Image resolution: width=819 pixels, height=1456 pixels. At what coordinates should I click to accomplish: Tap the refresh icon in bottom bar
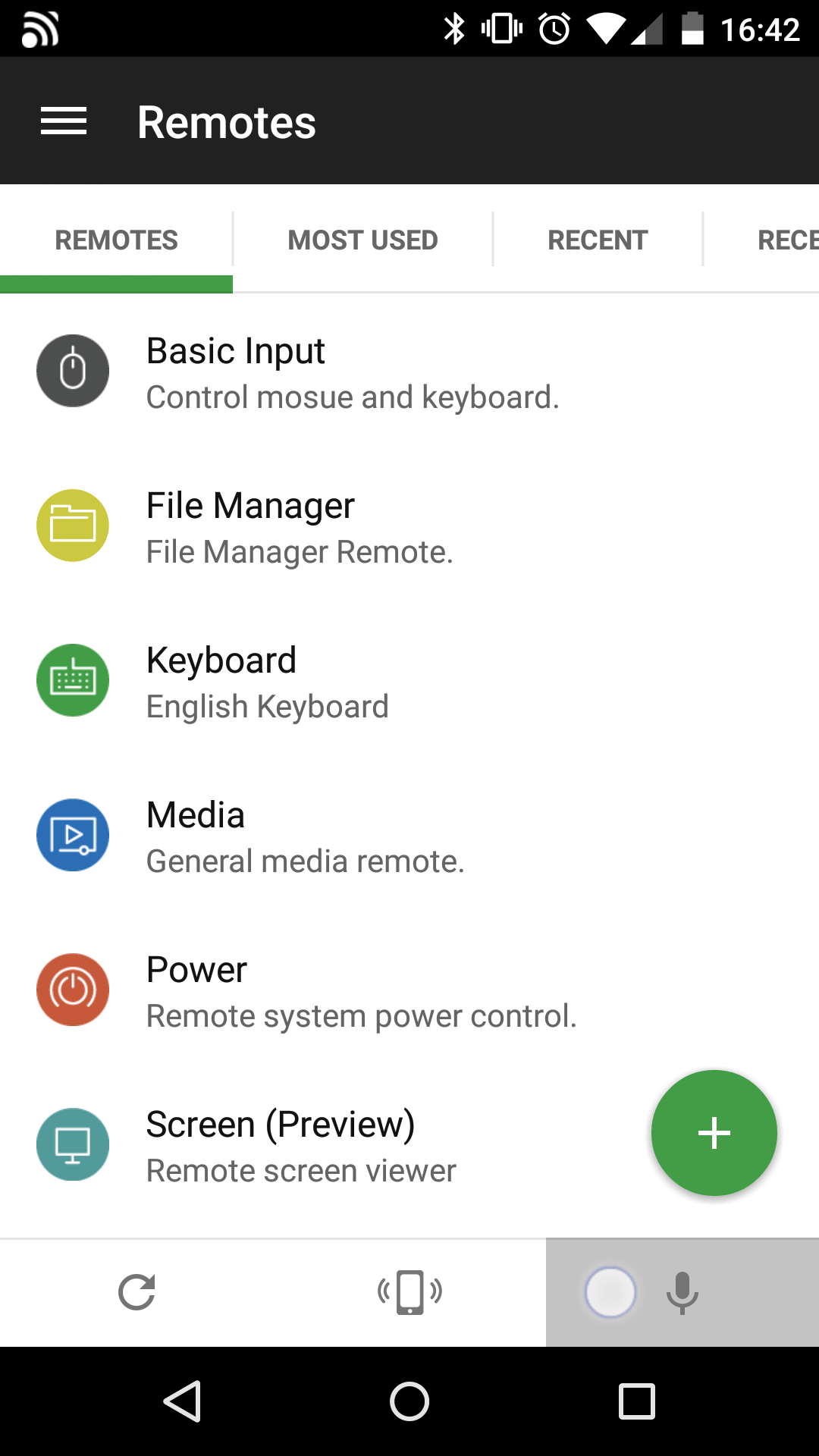(136, 1293)
